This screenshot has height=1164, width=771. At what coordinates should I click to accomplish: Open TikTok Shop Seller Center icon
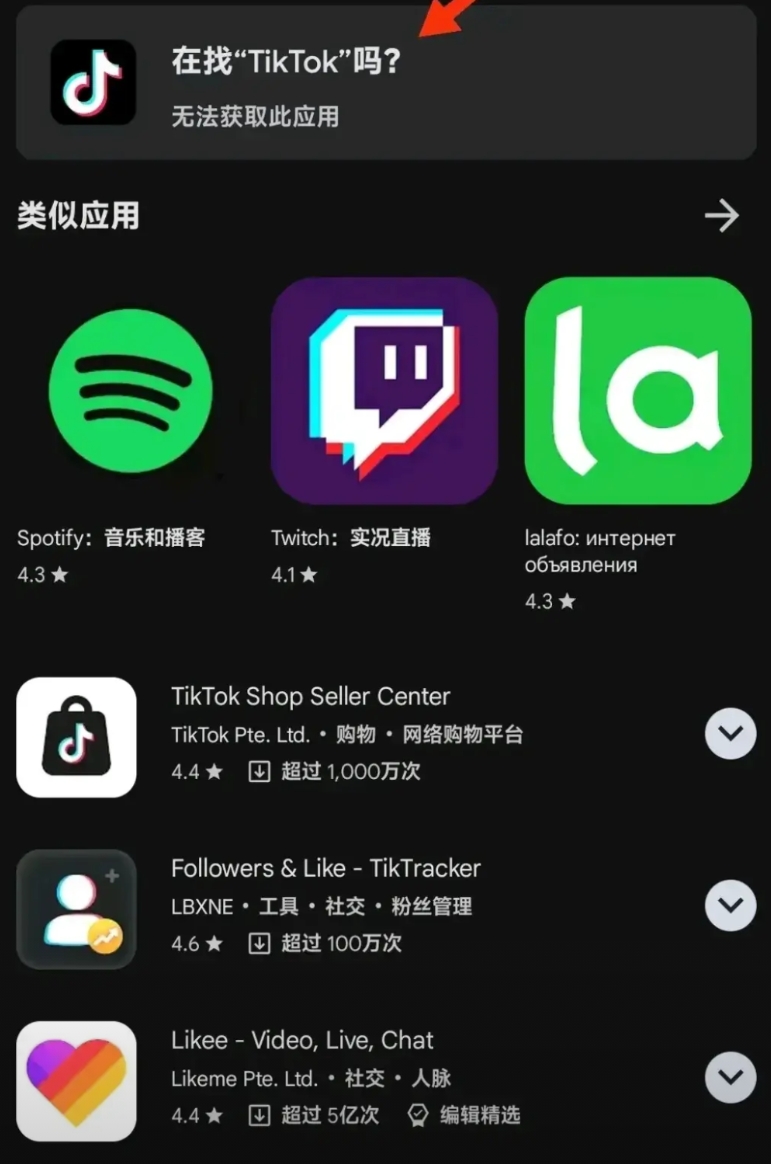[76, 736]
